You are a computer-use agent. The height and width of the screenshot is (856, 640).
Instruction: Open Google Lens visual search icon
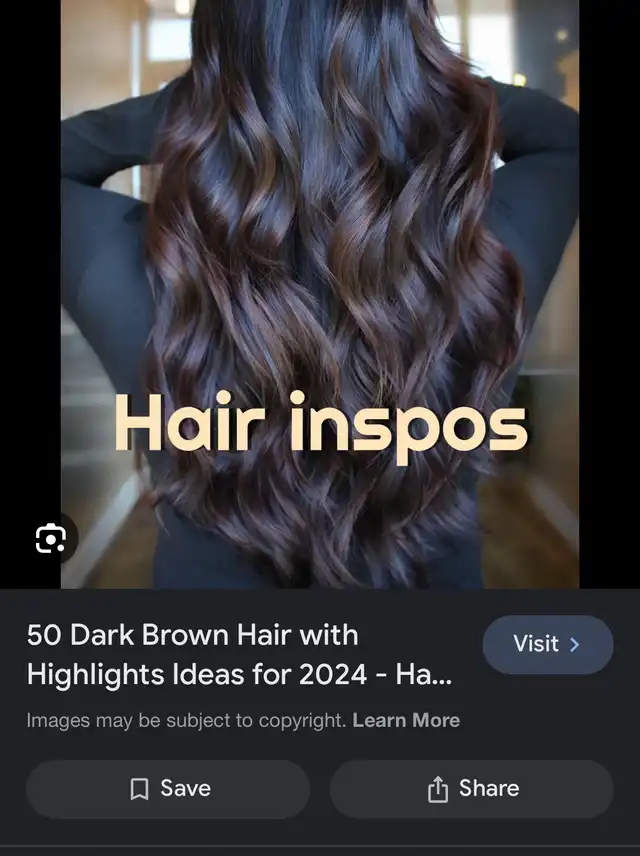[50, 540]
